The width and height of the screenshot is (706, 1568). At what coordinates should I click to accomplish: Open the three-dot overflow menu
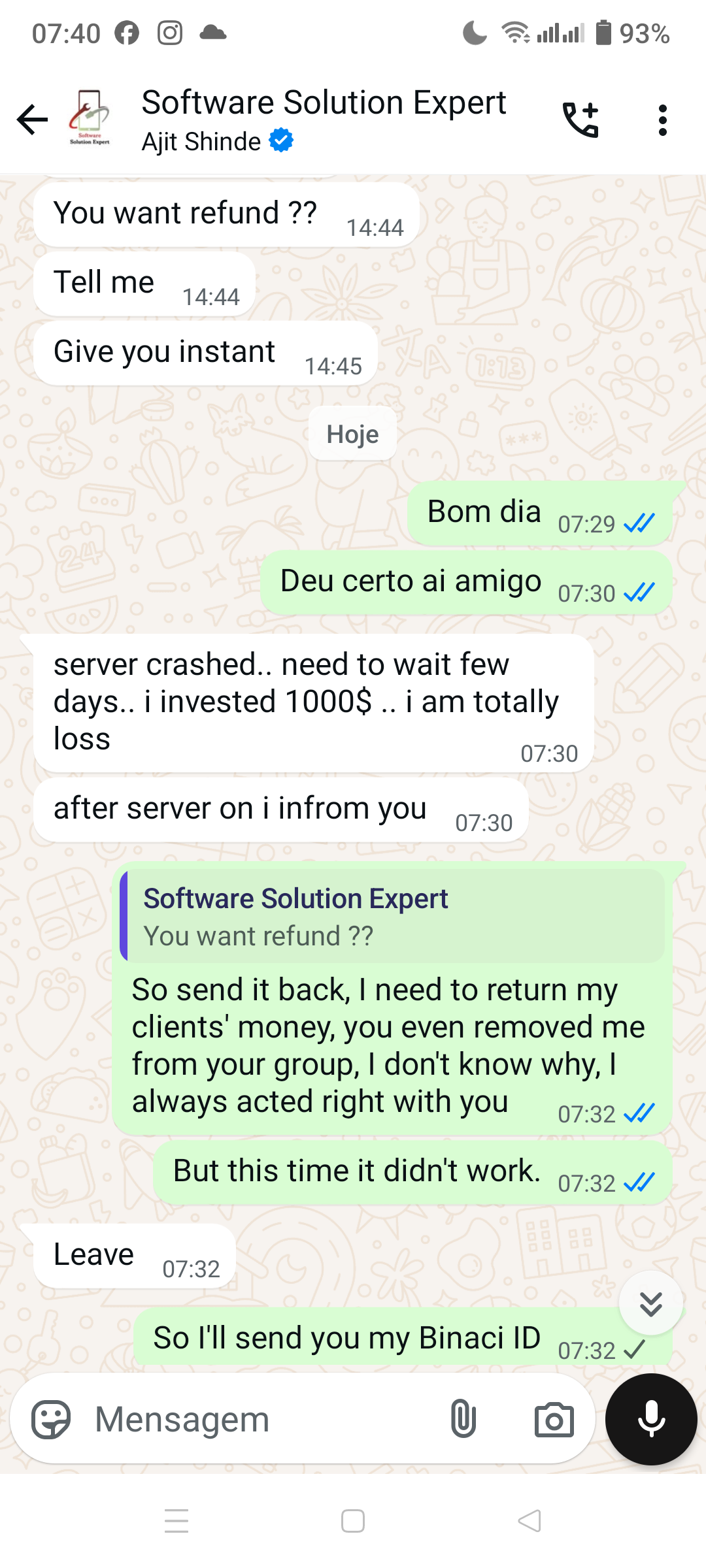click(662, 120)
